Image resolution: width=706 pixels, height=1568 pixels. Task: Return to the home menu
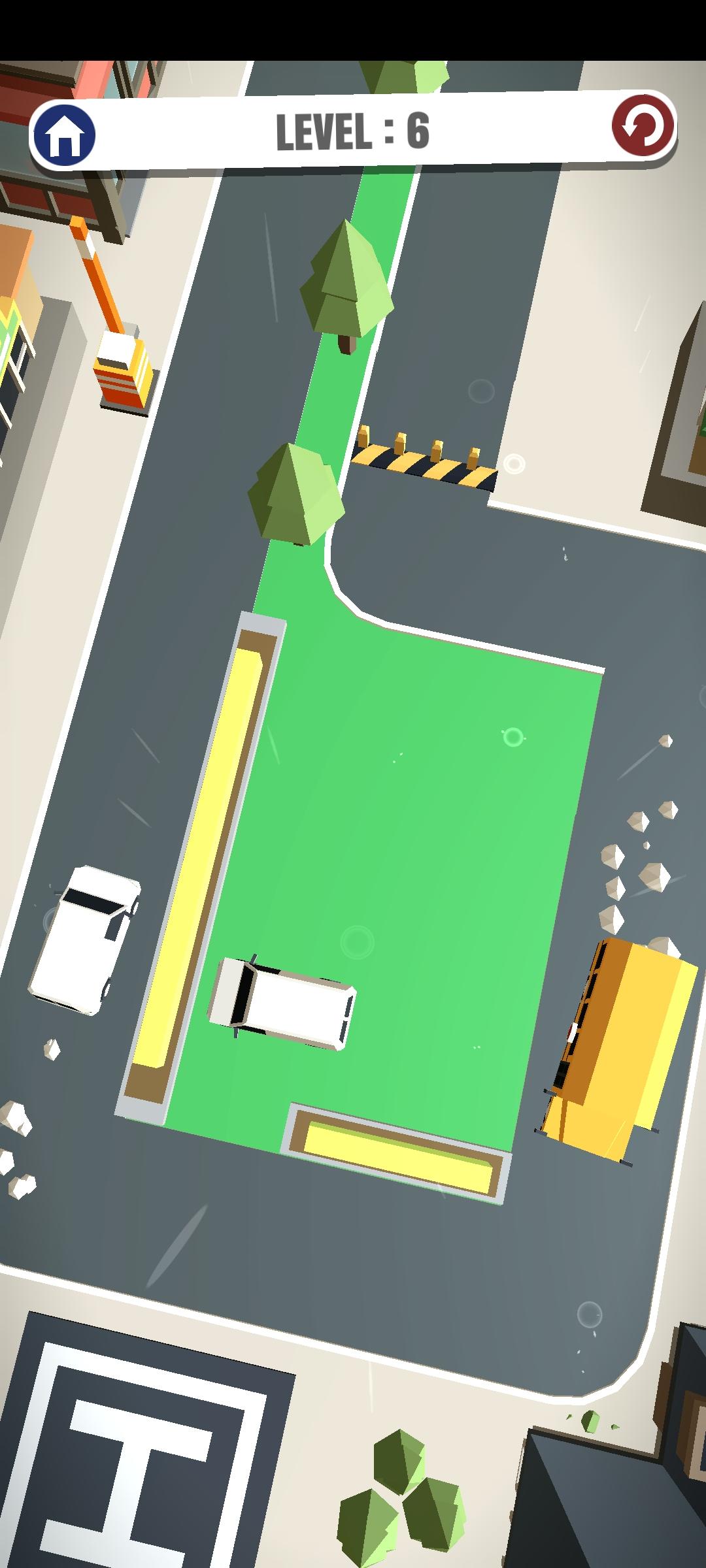[x=64, y=135]
